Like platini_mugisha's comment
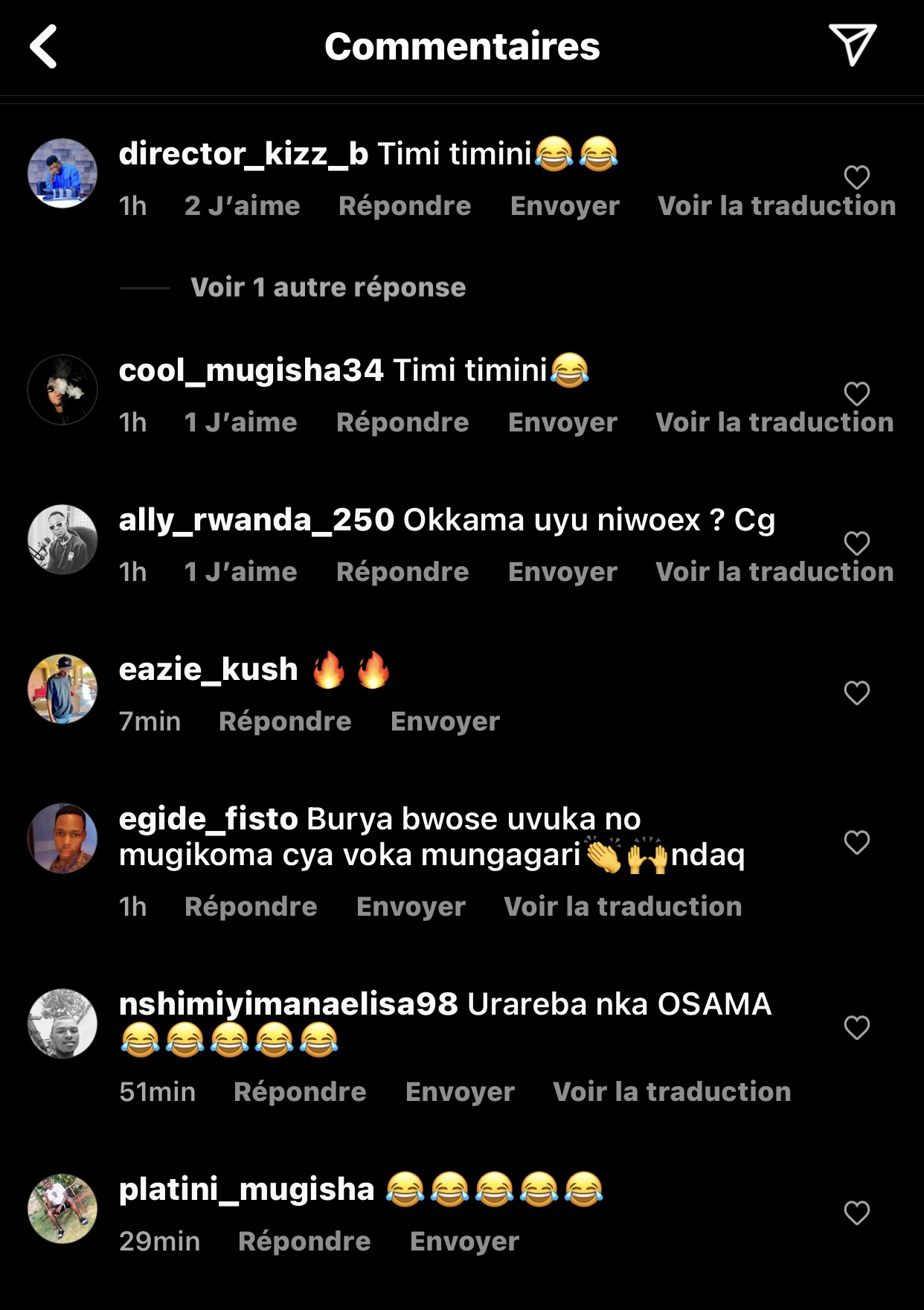This screenshot has width=924, height=1310. pyautogui.click(x=856, y=1213)
